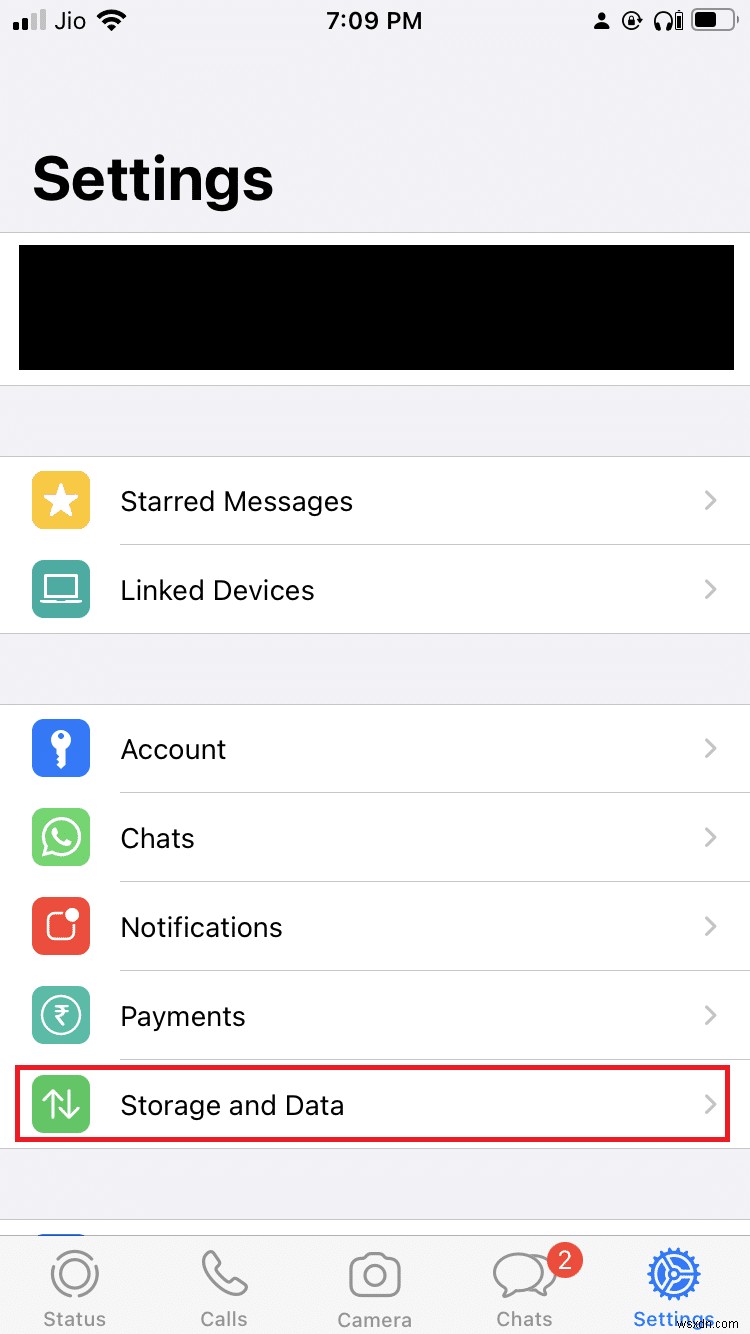The image size is (750, 1334).
Task: Open the Linked Devices settings row
Action: coord(375,589)
